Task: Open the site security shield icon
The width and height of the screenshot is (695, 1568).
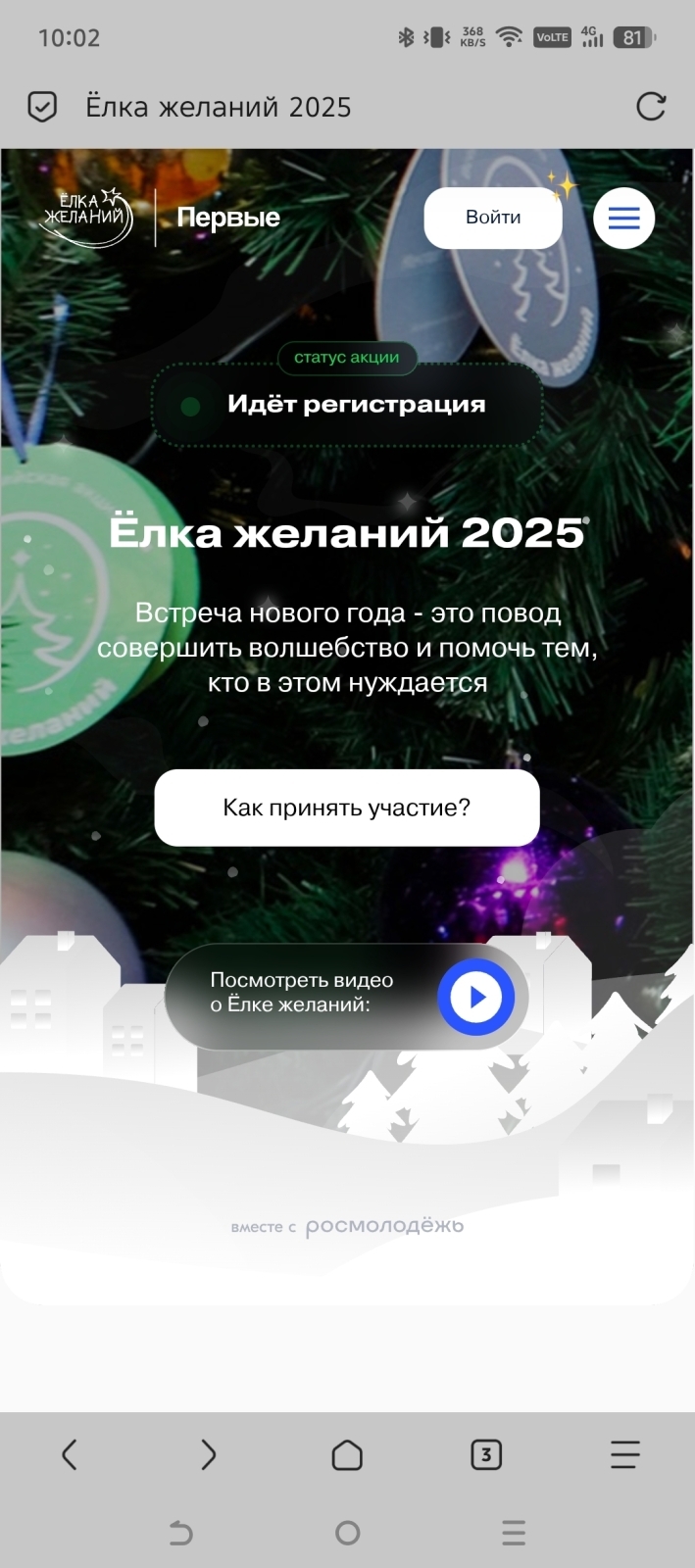Action: point(42,107)
